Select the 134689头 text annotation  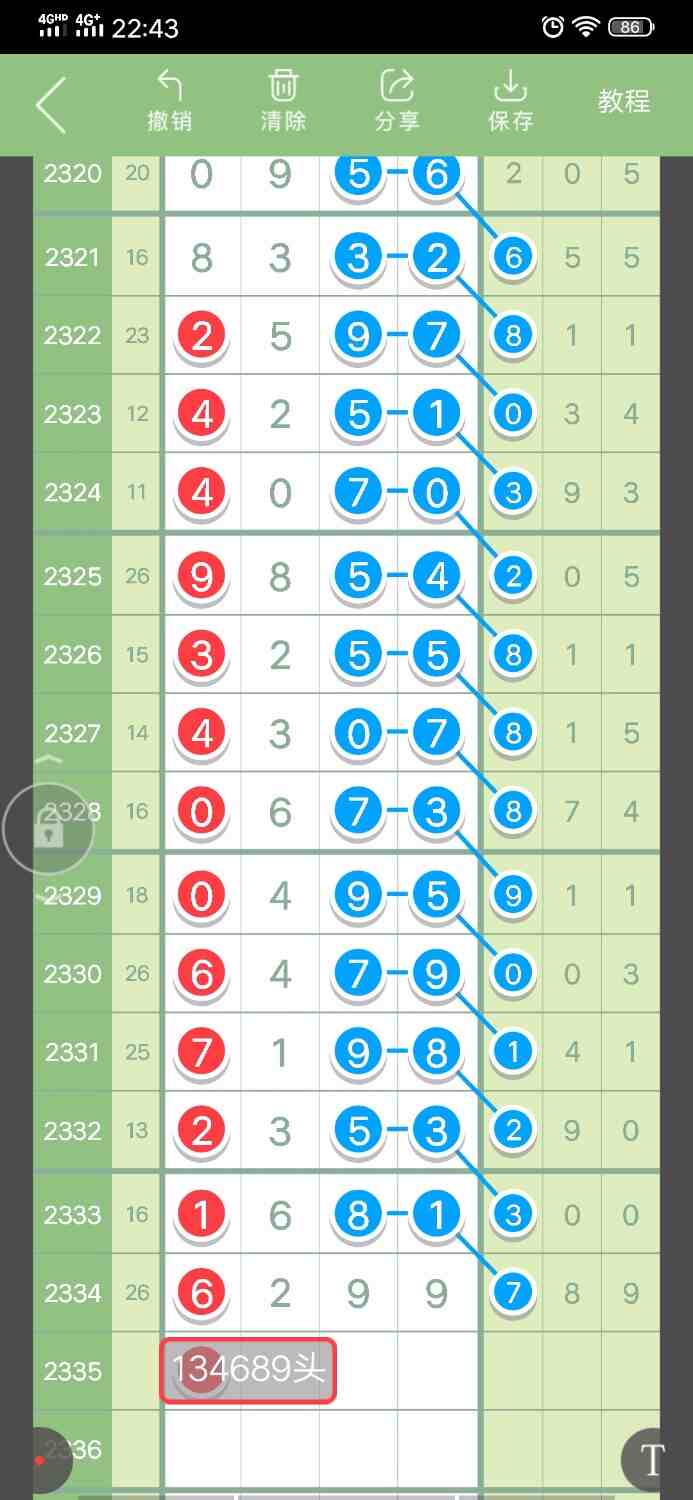pos(248,1370)
